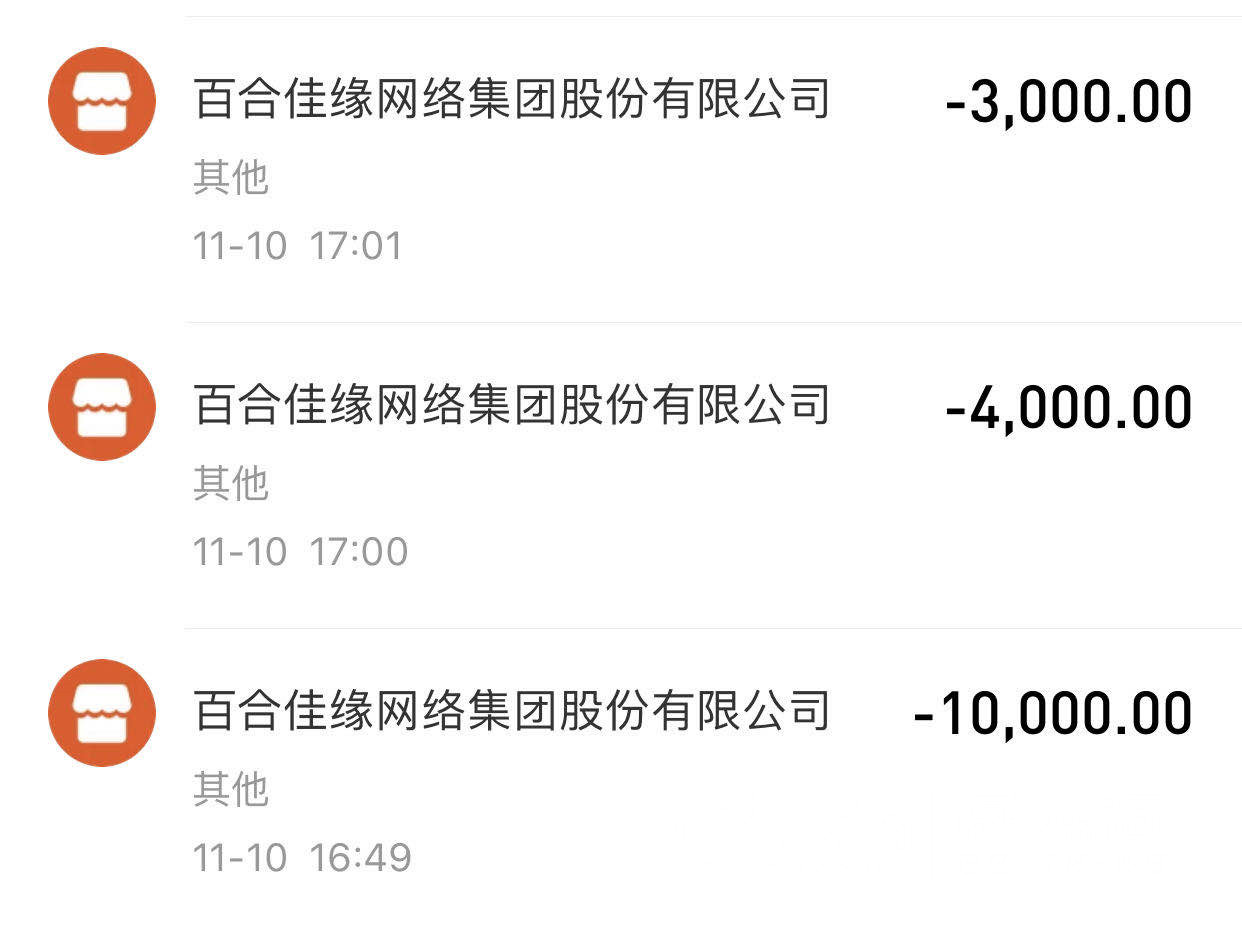Open the -10,000.00 transaction at 16:49

pos(620,782)
